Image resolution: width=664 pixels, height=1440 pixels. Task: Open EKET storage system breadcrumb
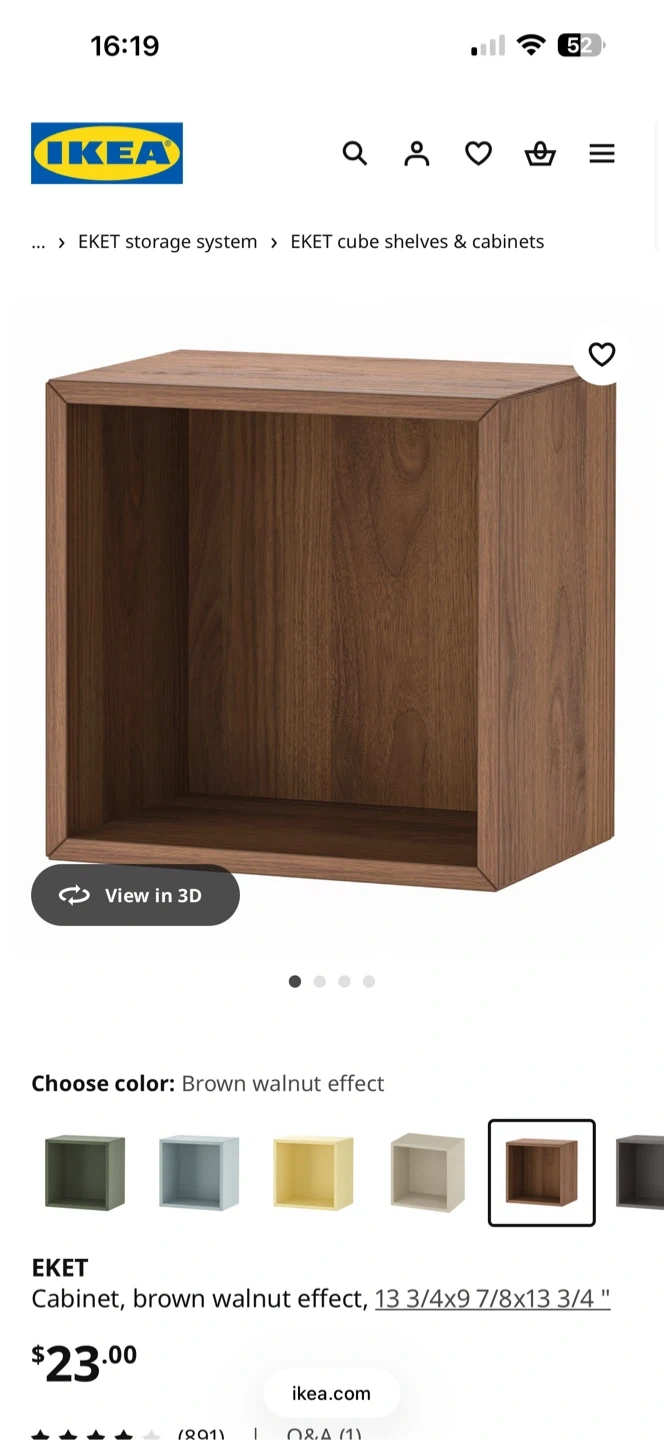coord(168,242)
